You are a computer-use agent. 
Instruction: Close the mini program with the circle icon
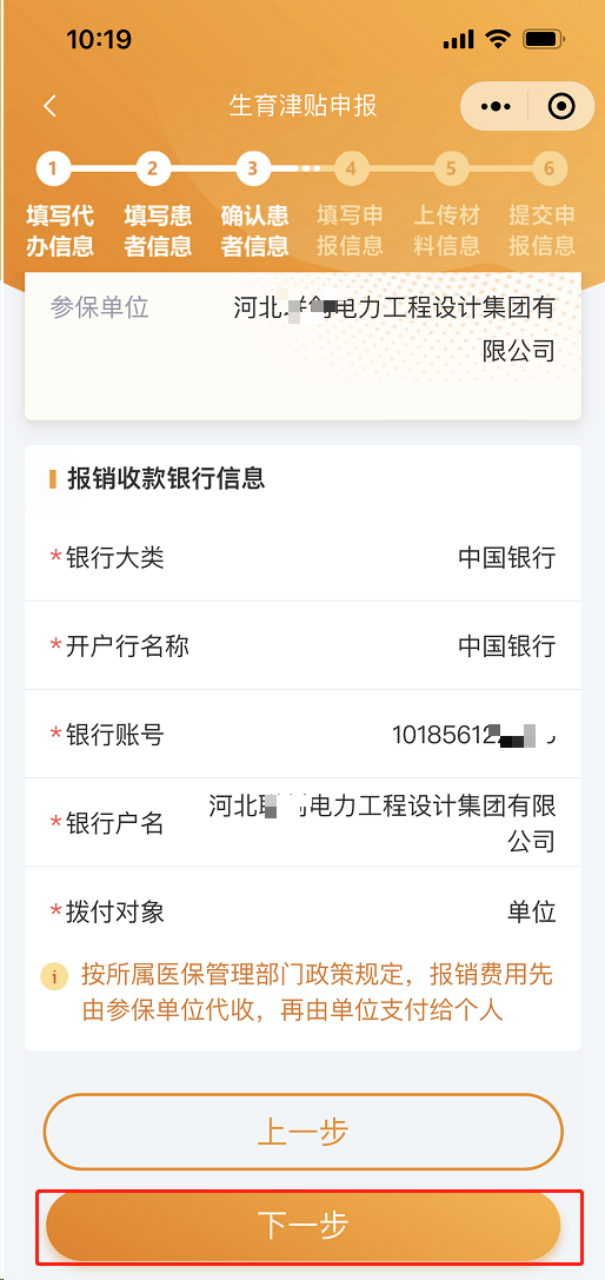pyautogui.click(x=562, y=107)
